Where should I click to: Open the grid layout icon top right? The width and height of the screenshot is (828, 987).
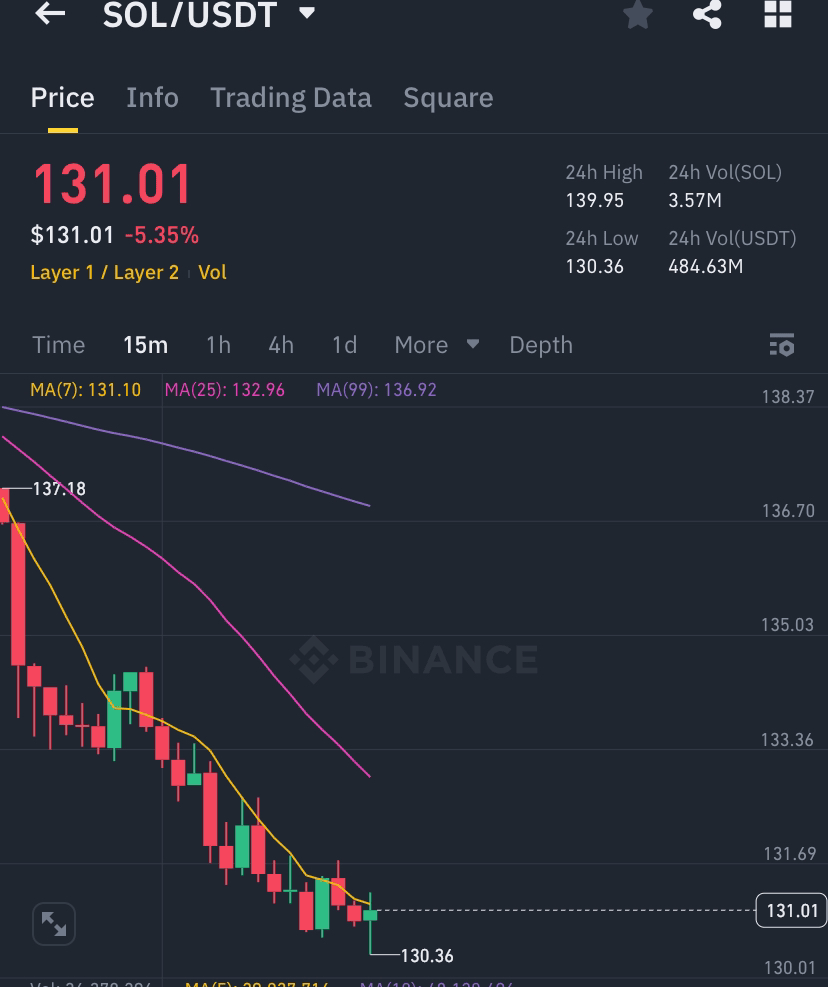click(777, 15)
